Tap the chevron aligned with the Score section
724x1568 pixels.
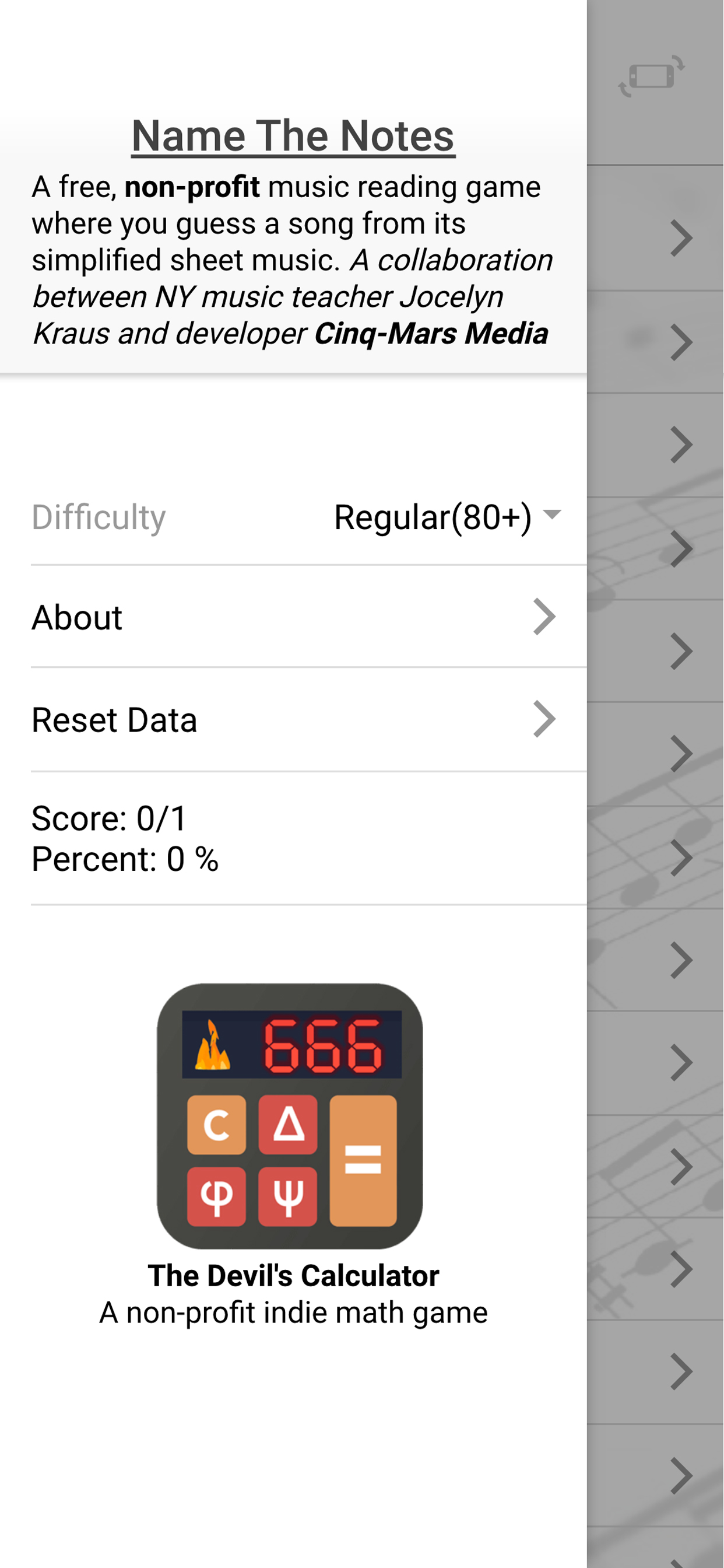pos(681,858)
